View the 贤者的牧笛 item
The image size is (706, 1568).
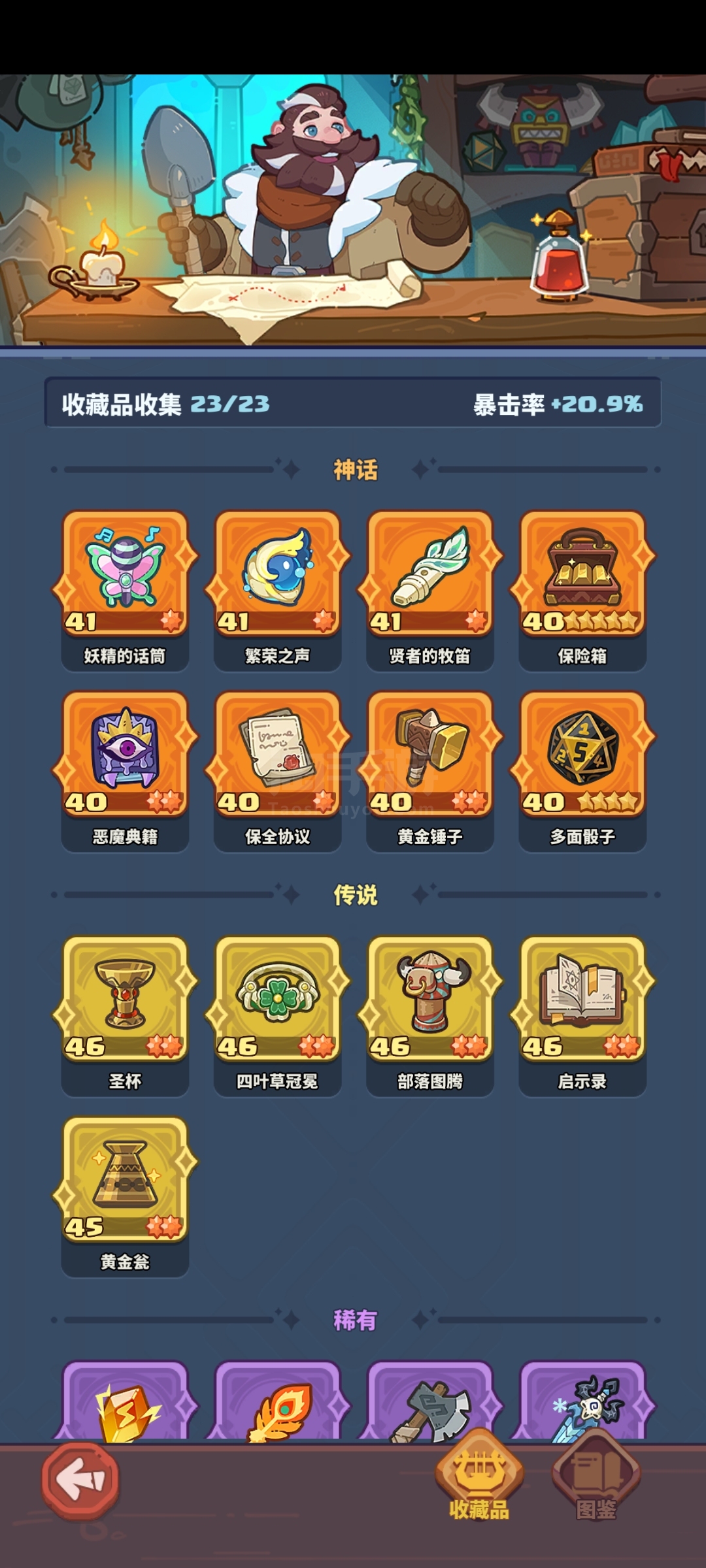coord(429,590)
